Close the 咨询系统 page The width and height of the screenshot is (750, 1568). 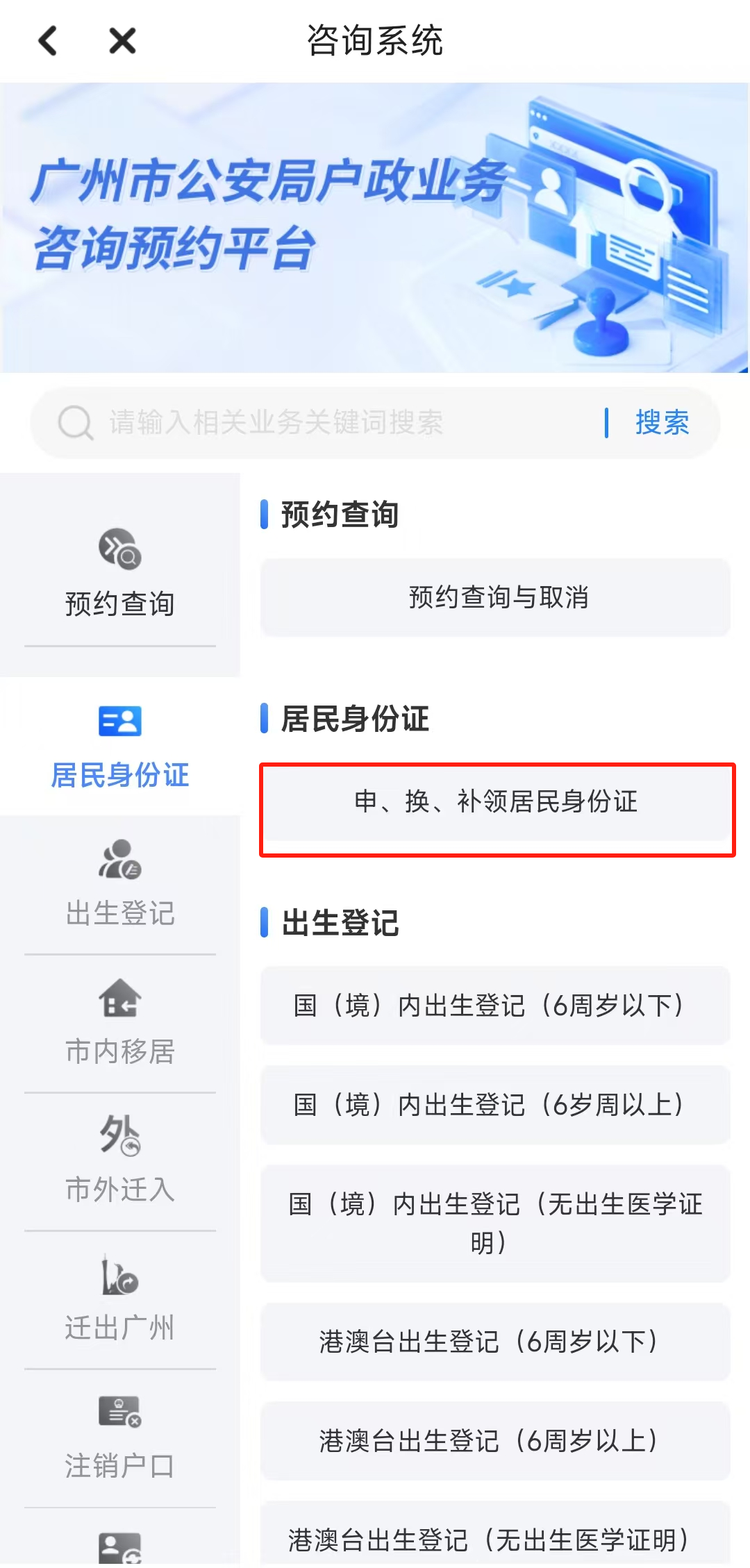122,41
